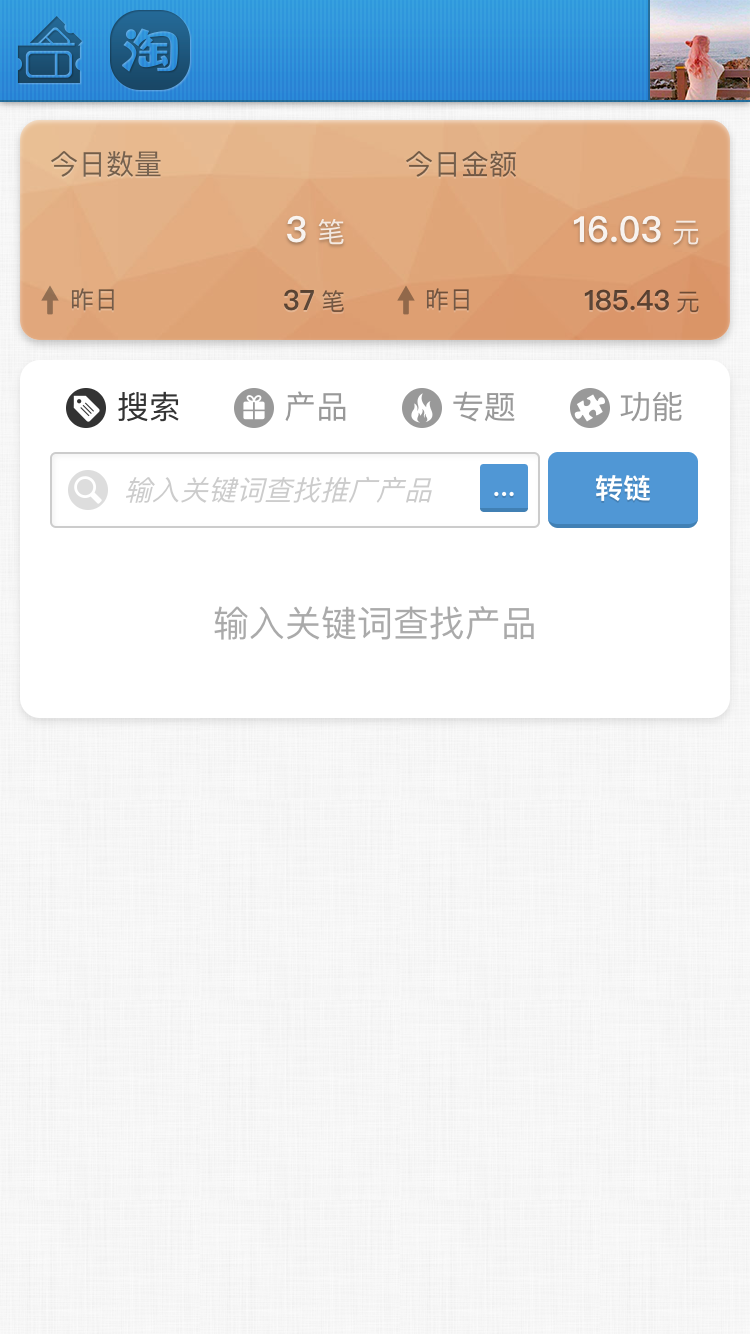This screenshot has width=750, height=1334.
Task: Tap the 转链 button
Action: (x=623, y=489)
